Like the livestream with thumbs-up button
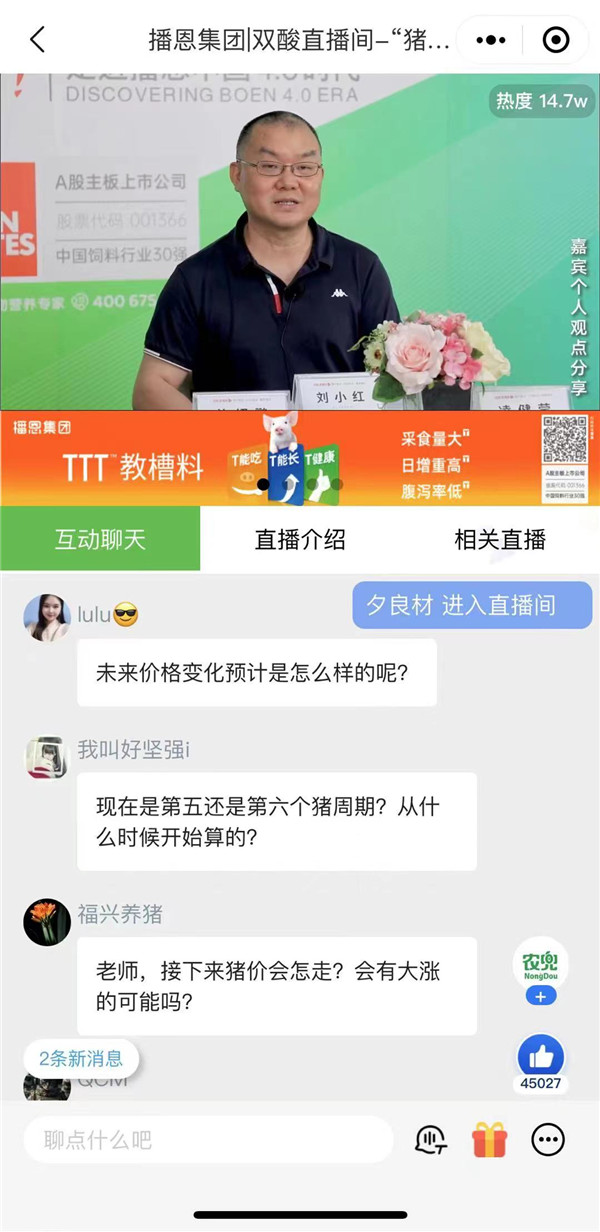Screen dimensions: 600x1232 541,1055
